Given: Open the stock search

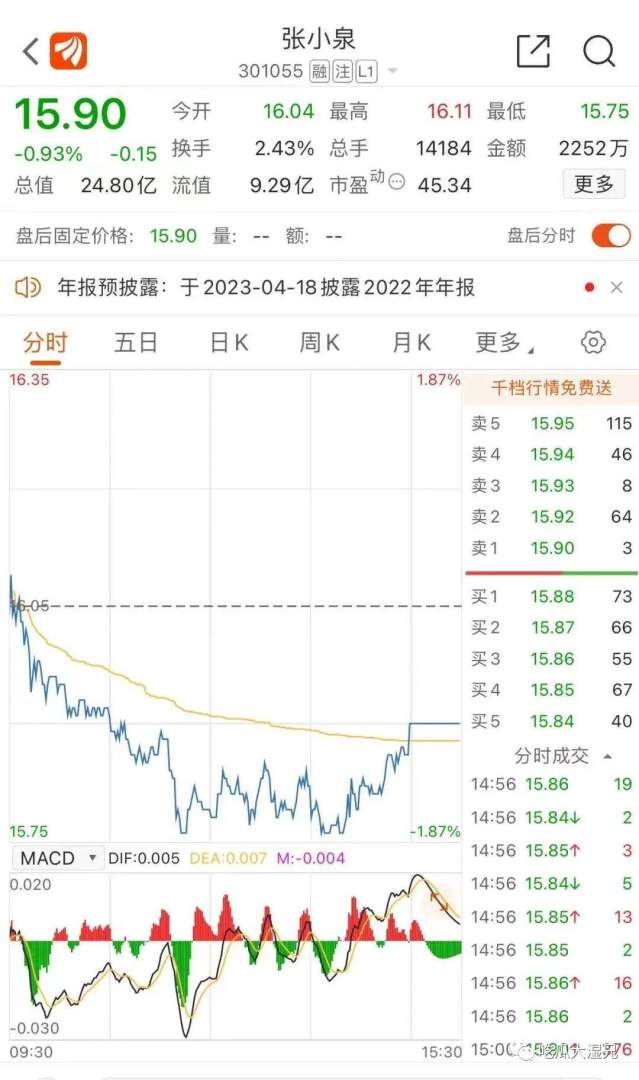Looking at the screenshot, I should pos(599,51).
